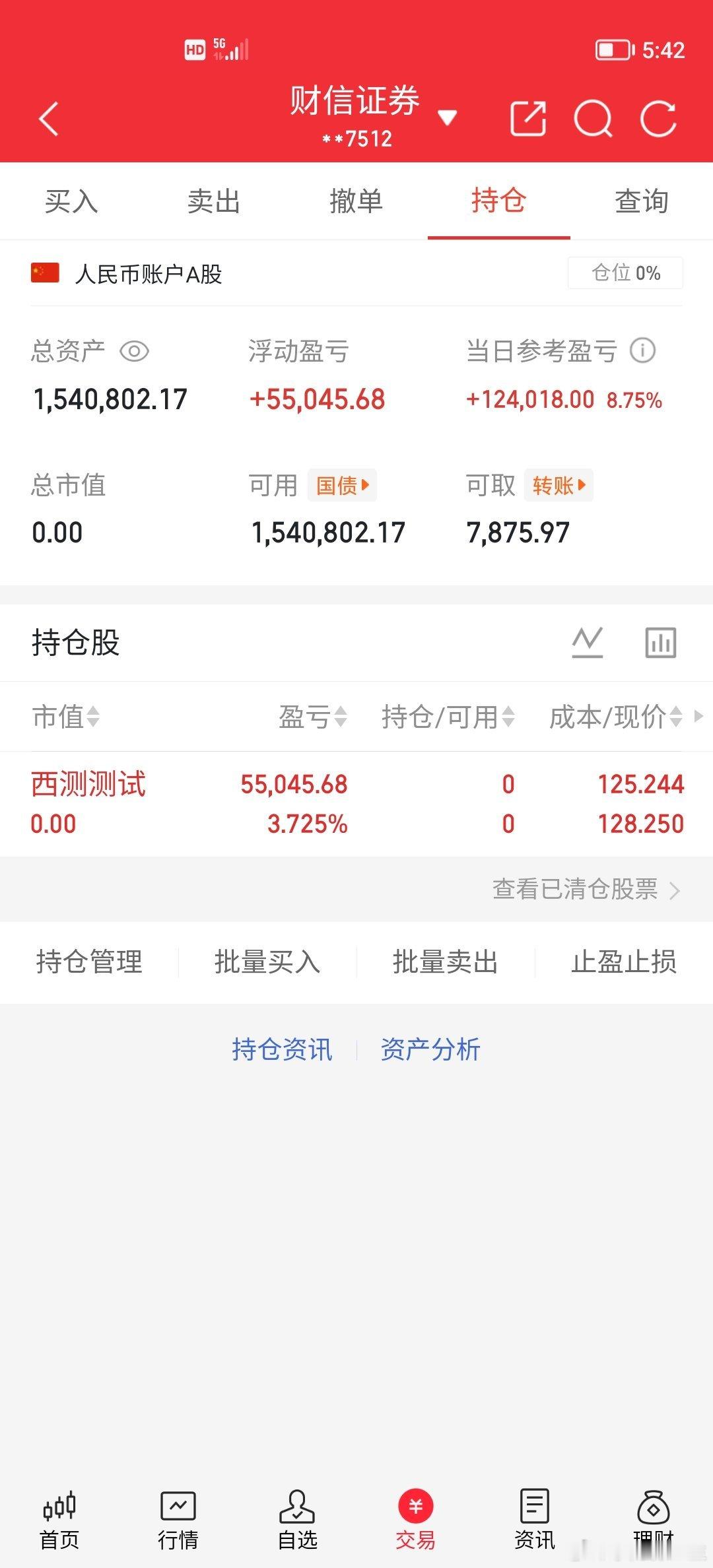Switch to the 卖出 tab

click(213, 202)
